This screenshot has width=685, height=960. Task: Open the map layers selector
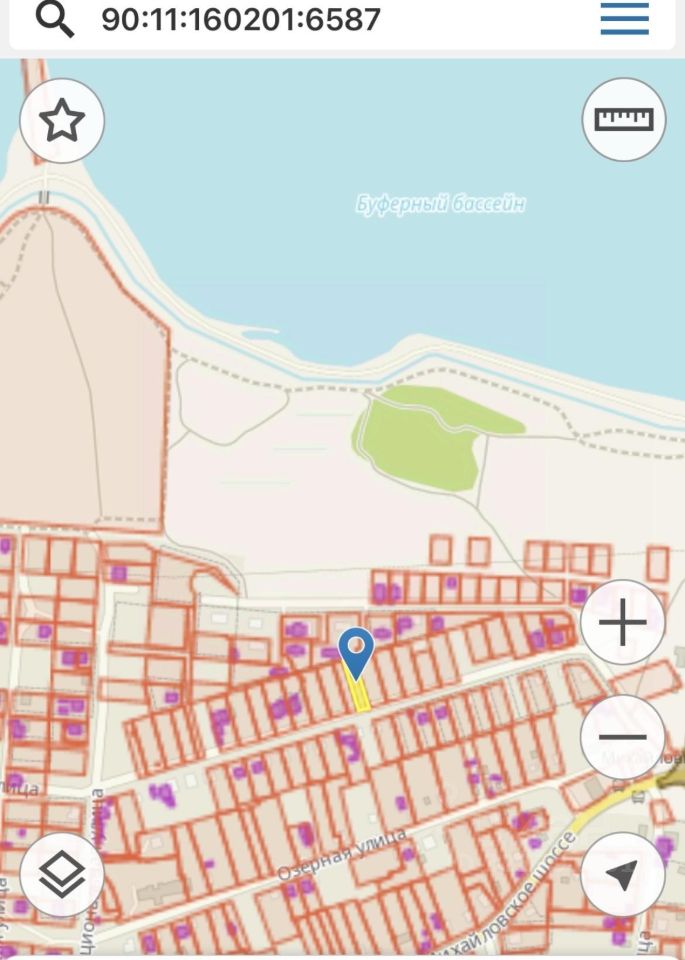tap(62, 874)
